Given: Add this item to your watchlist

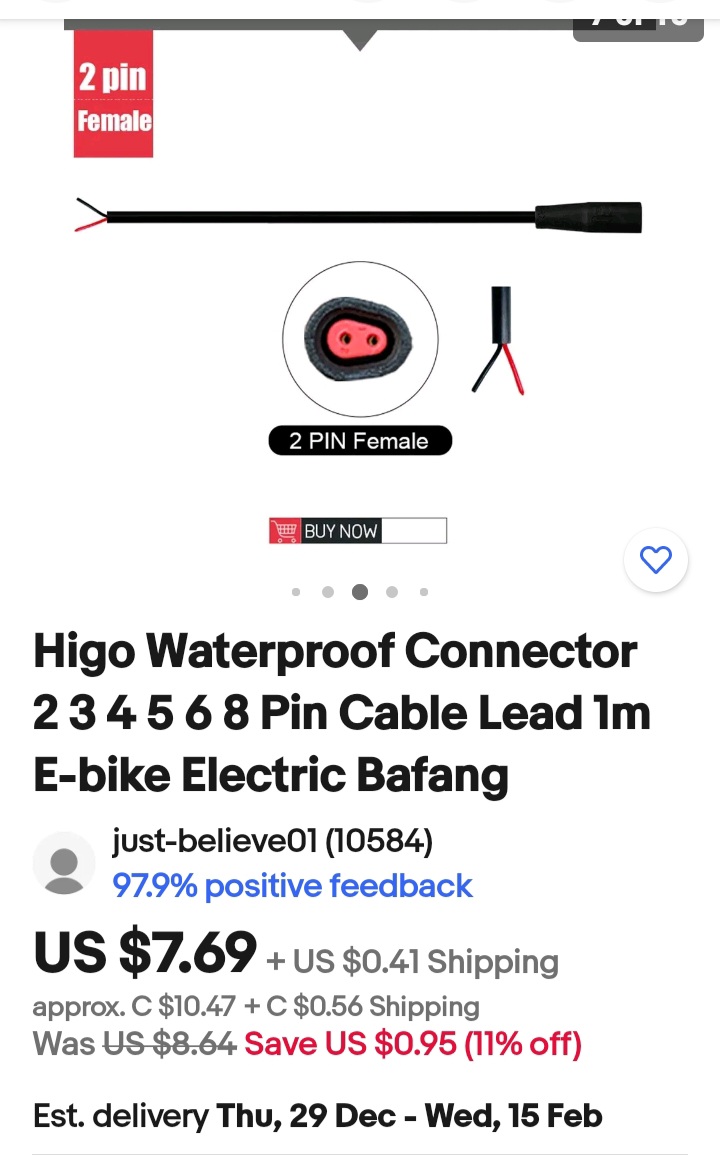Looking at the screenshot, I should (x=655, y=561).
